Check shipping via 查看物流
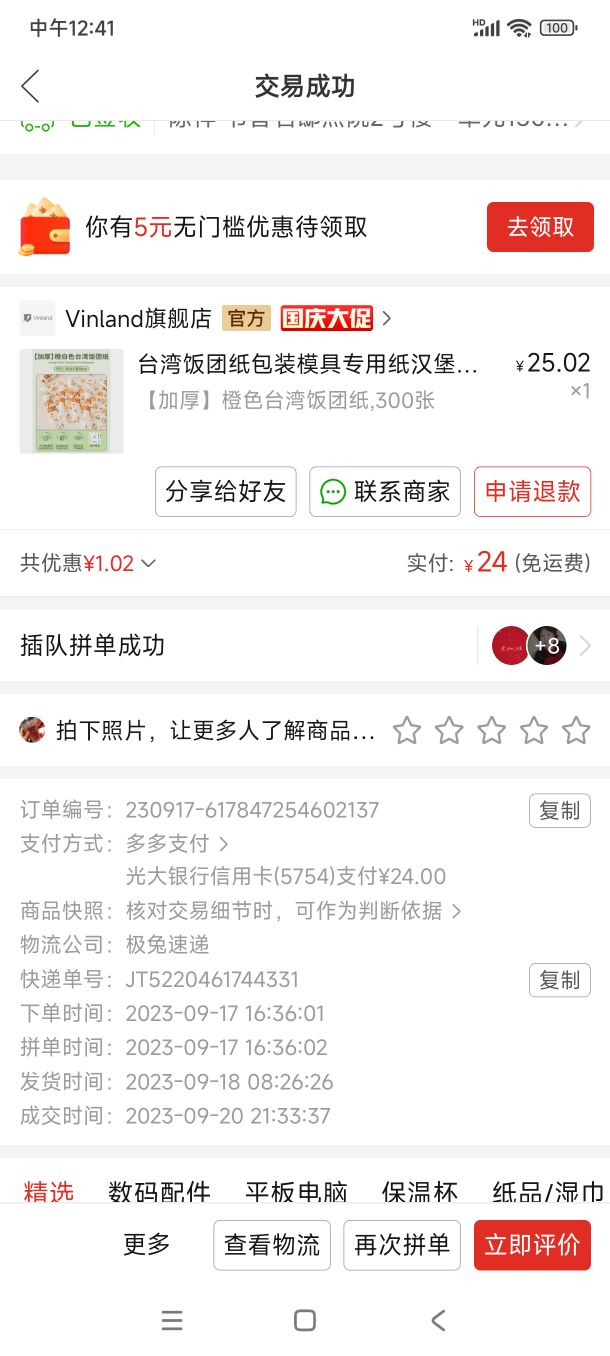The image size is (610, 1356). pos(272,1245)
